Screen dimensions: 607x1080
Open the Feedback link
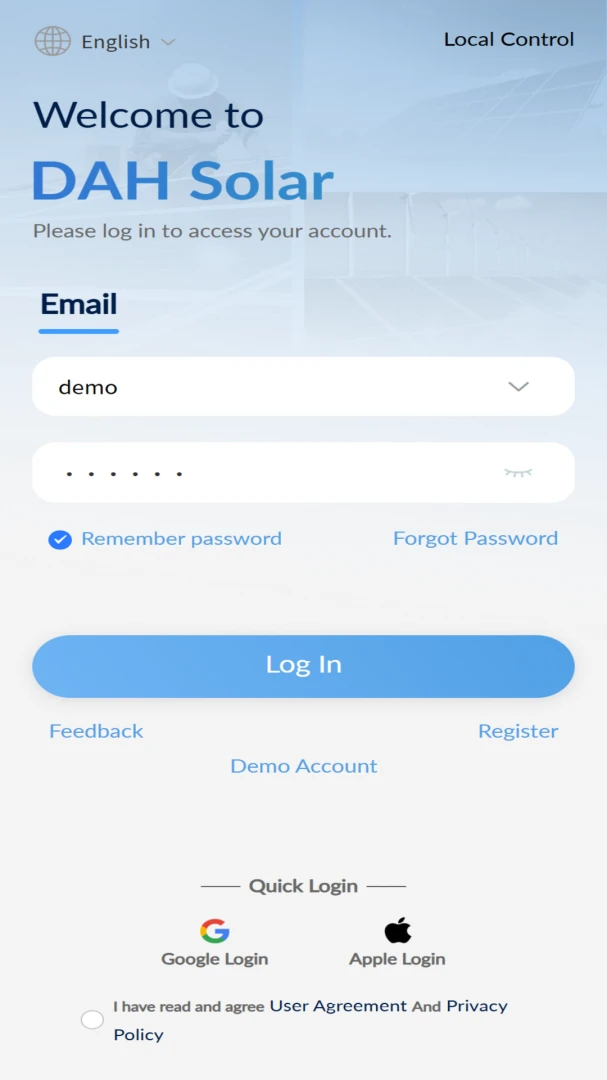(96, 731)
